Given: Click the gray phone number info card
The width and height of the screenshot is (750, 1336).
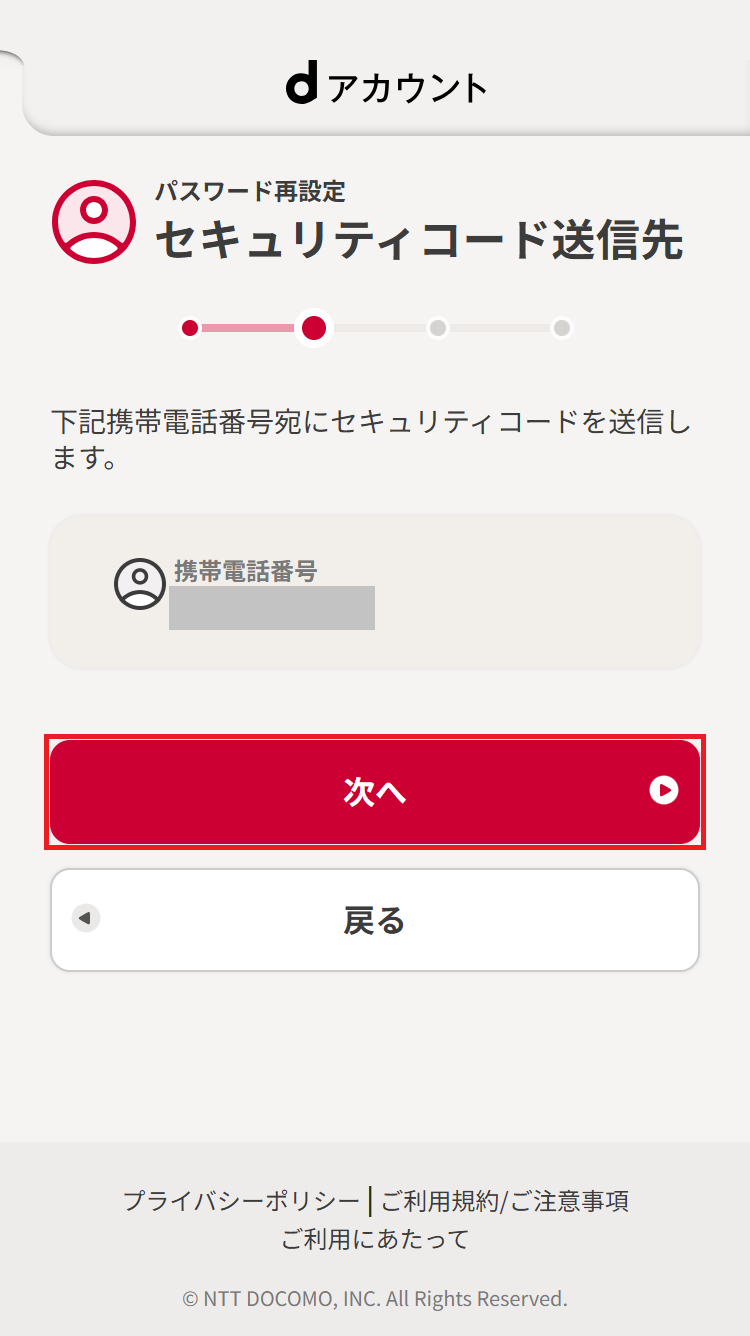Looking at the screenshot, I should 375,591.
